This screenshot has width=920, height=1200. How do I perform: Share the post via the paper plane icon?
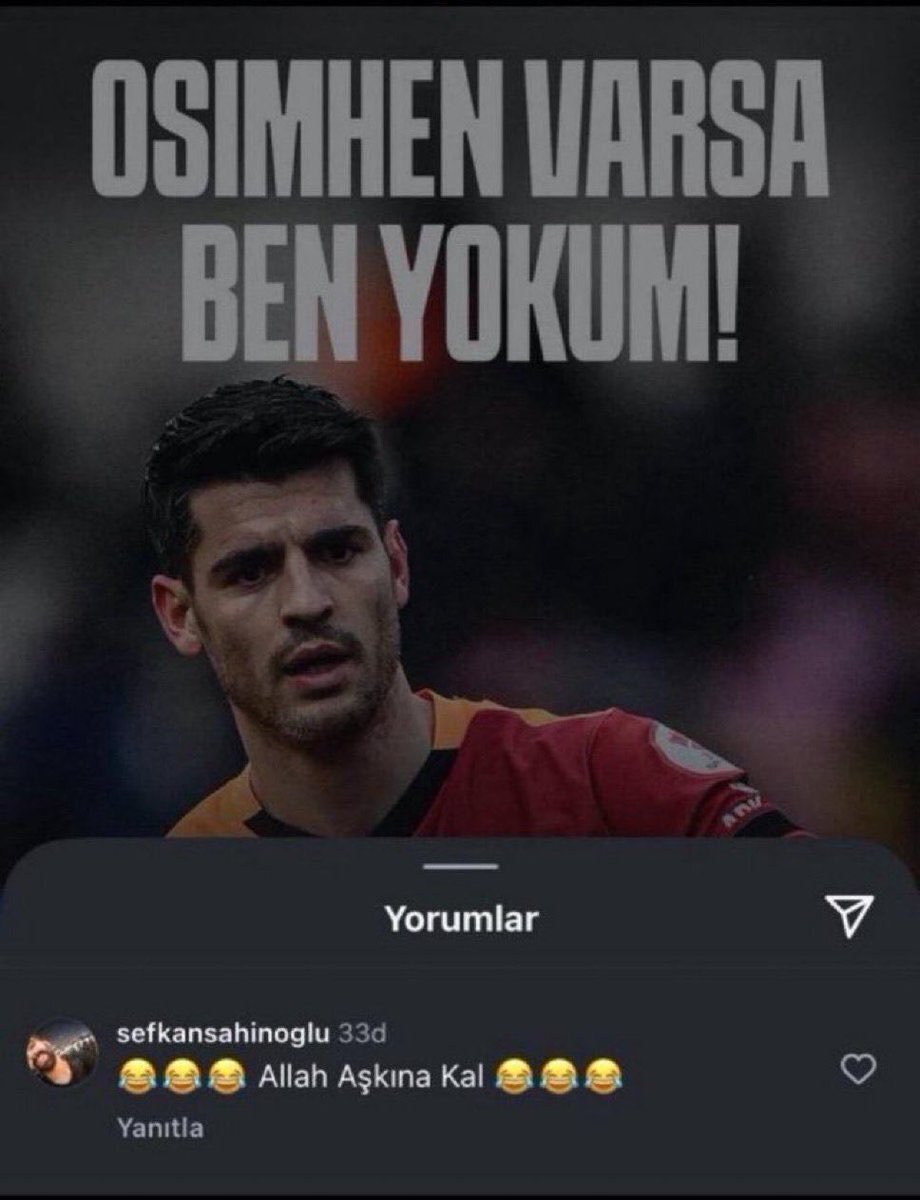pyautogui.click(x=849, y=916)
